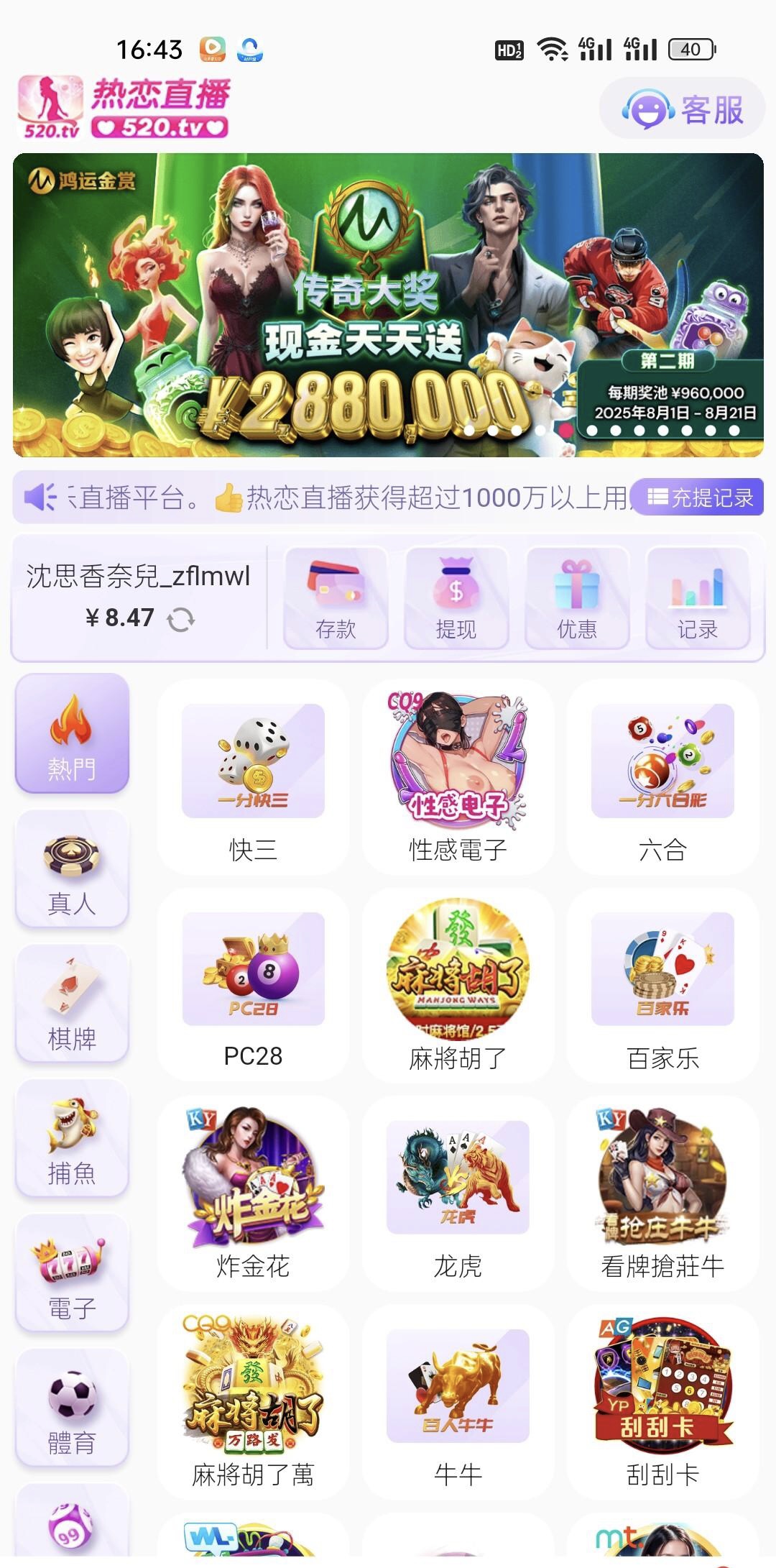This screenshot has width=776, height=1568.
Task: Open the 百家乐 game
Action: (662, 985)
